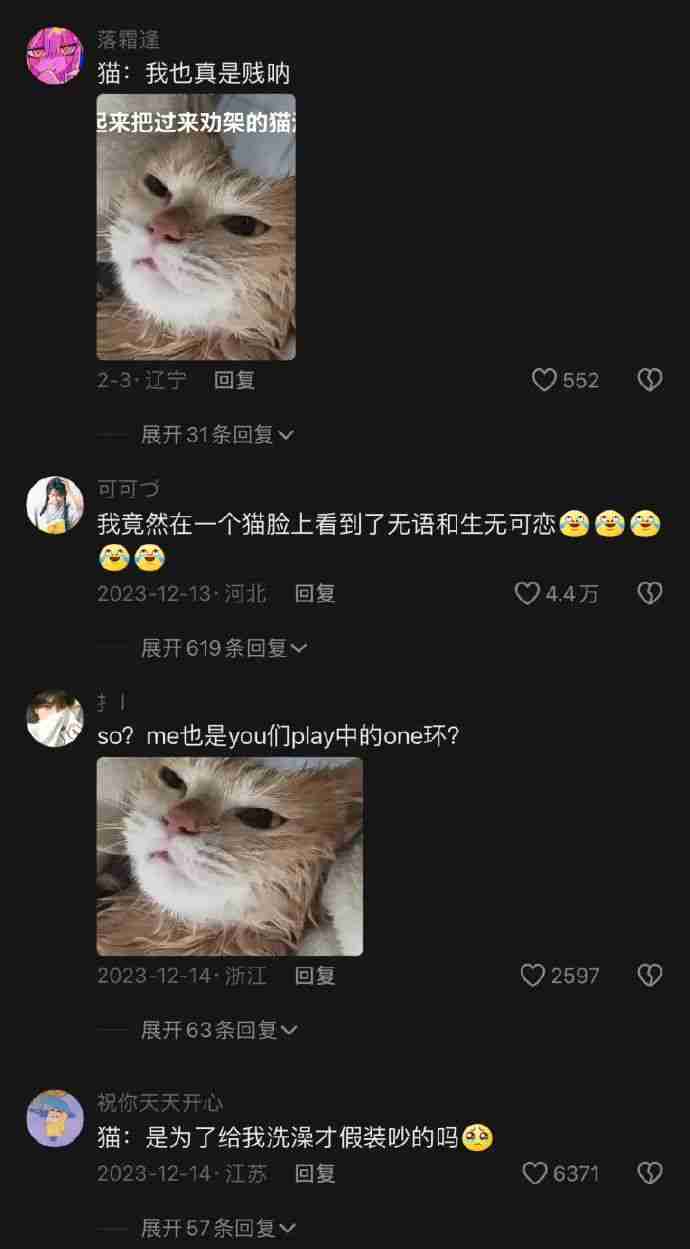
Task: View cat image in the 'so? me也是' comment
Action: pyautogui.click(x=230, y=856)
